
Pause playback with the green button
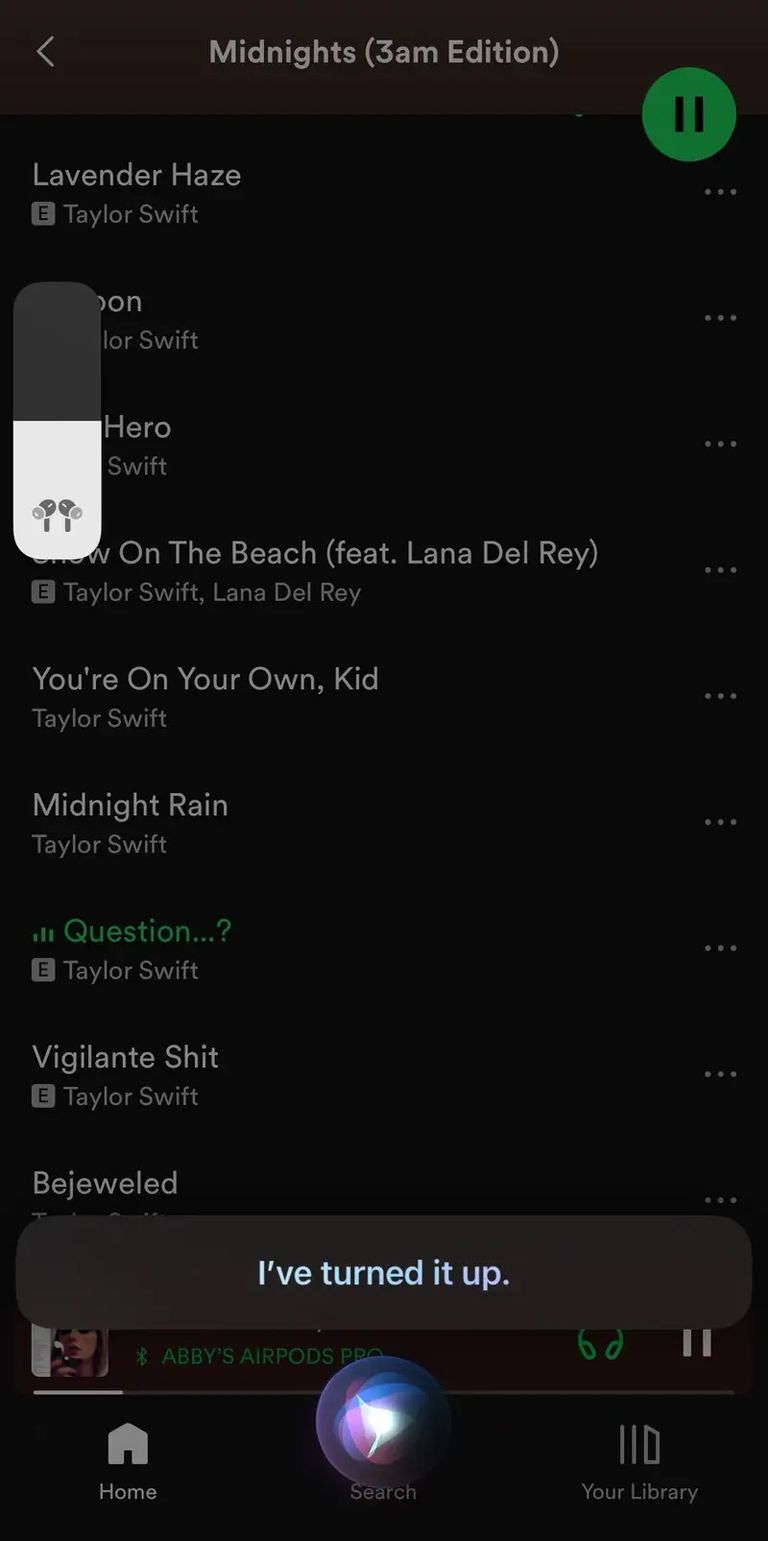pos(688,114)
